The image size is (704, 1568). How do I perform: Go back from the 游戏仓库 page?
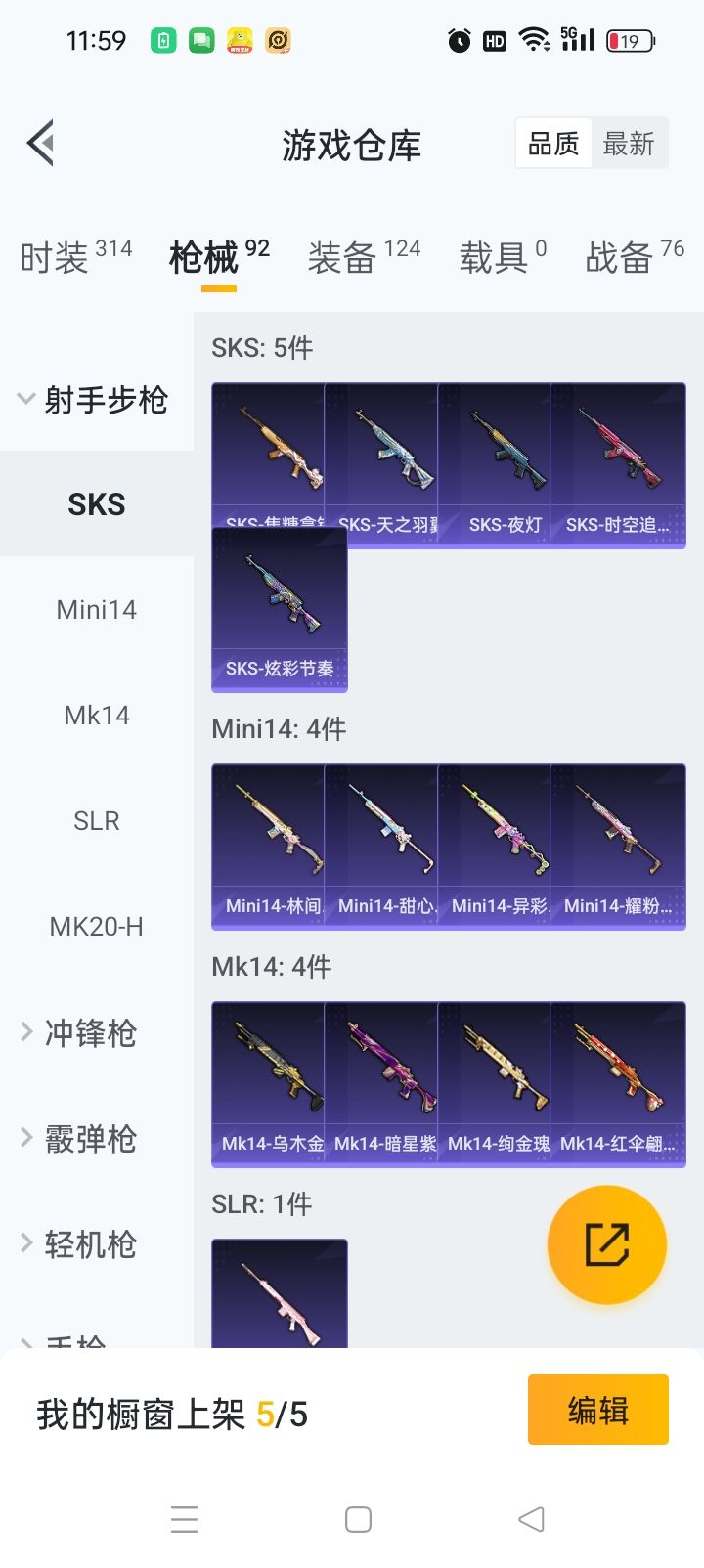pos(41,144)
